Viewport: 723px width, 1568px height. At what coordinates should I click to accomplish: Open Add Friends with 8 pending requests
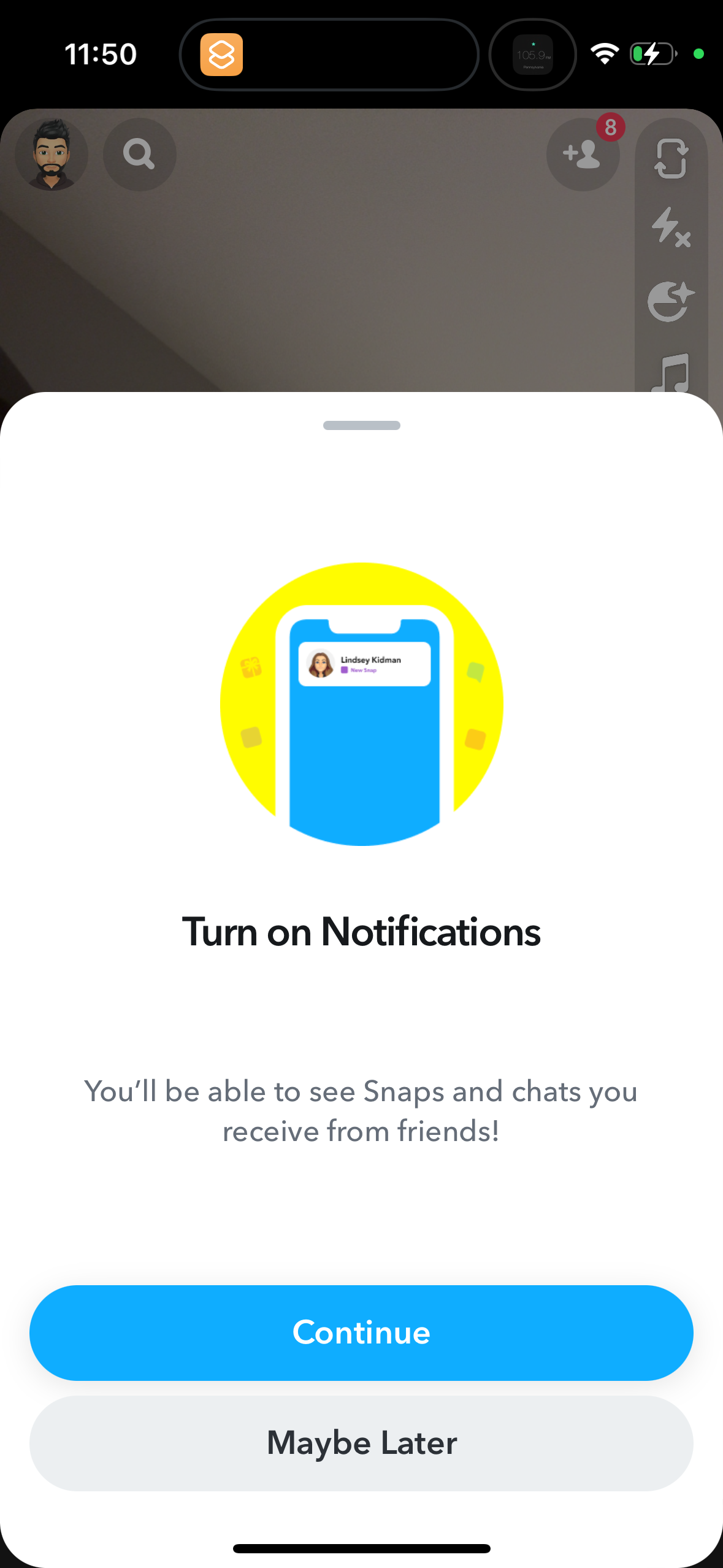[x=582, y=155]
